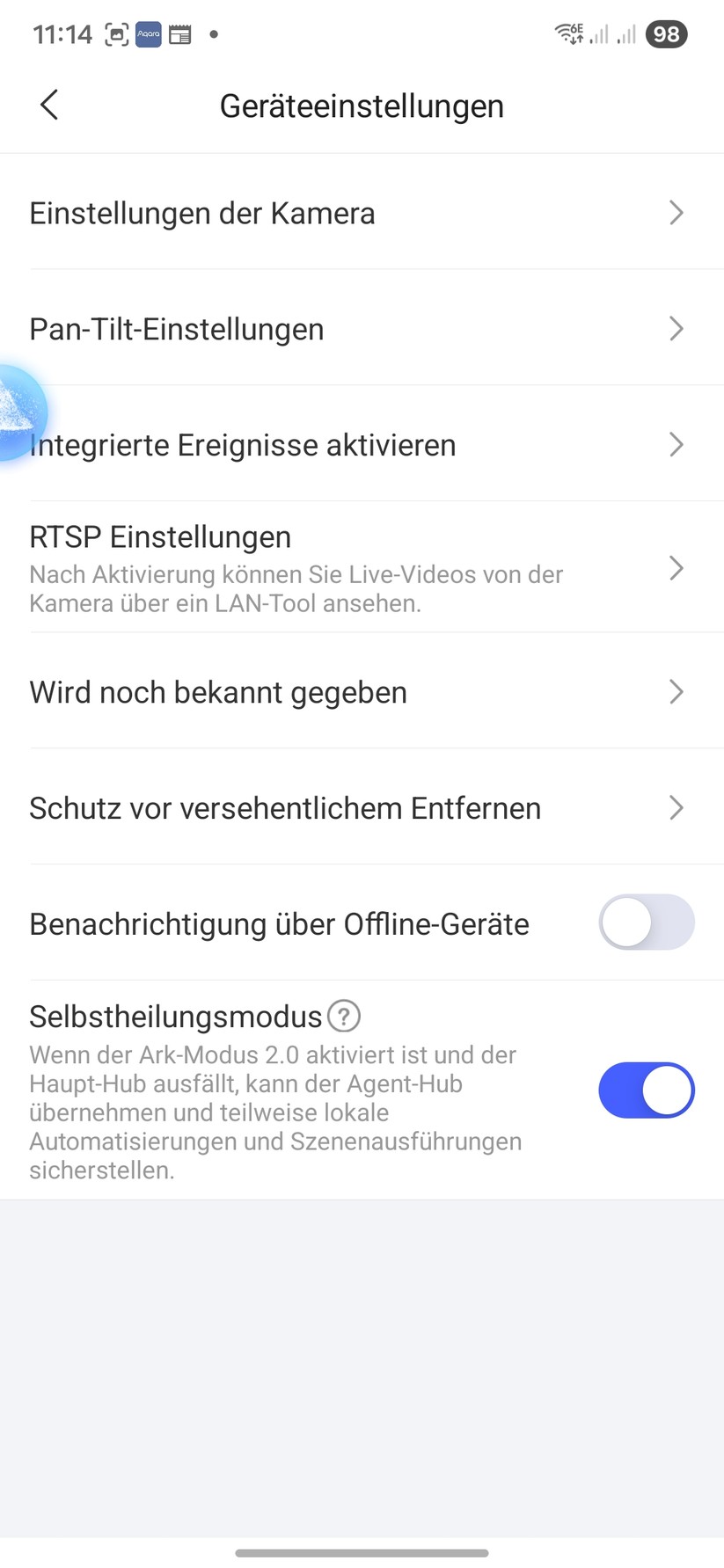The width and height of the screenshot is (724, 1568).
Task: Expand RTSP Einstellungen with its chevron
Action: [x=676, y=569]
